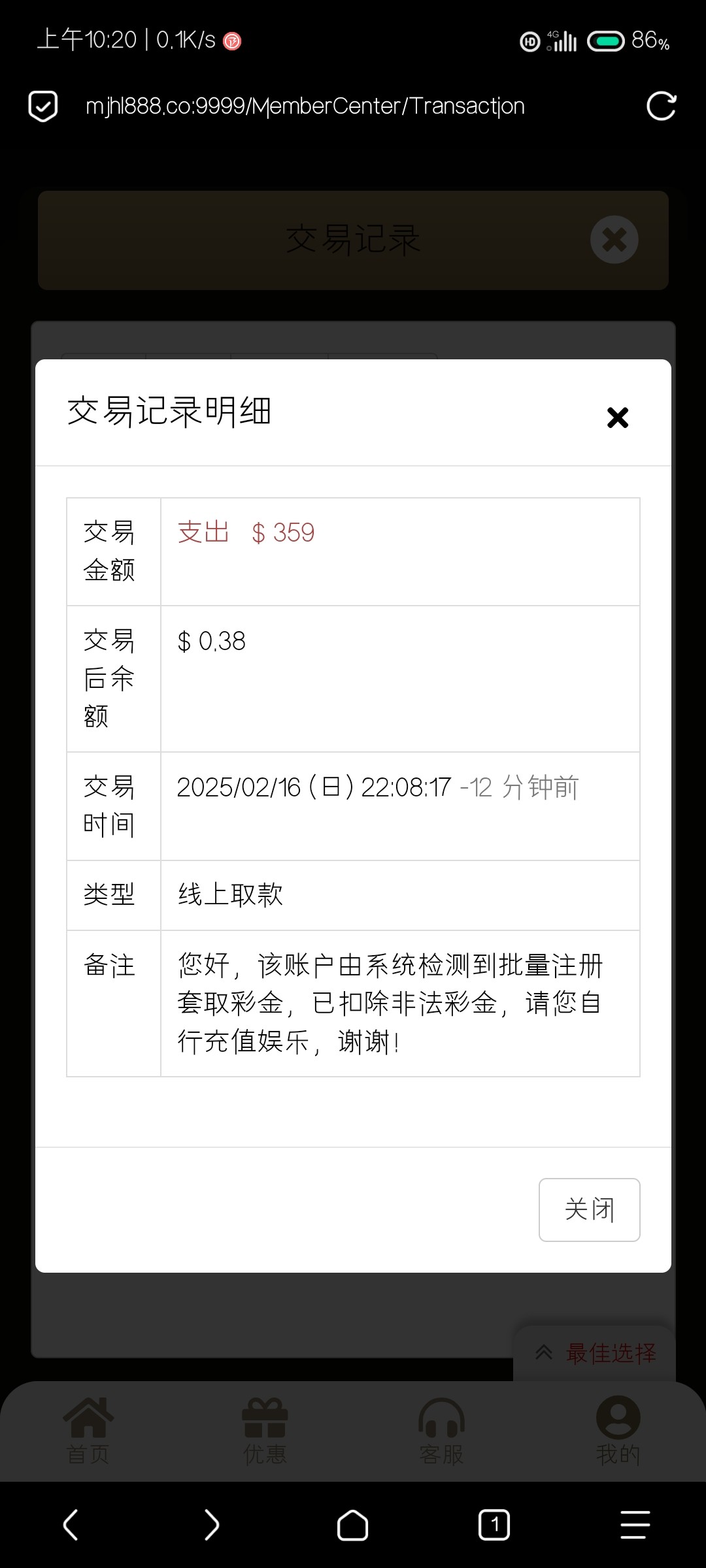Image resolution: width=706 pixels, height=1568 pixels.
Task: Open the browser home page
Action: coord(352,1524)
